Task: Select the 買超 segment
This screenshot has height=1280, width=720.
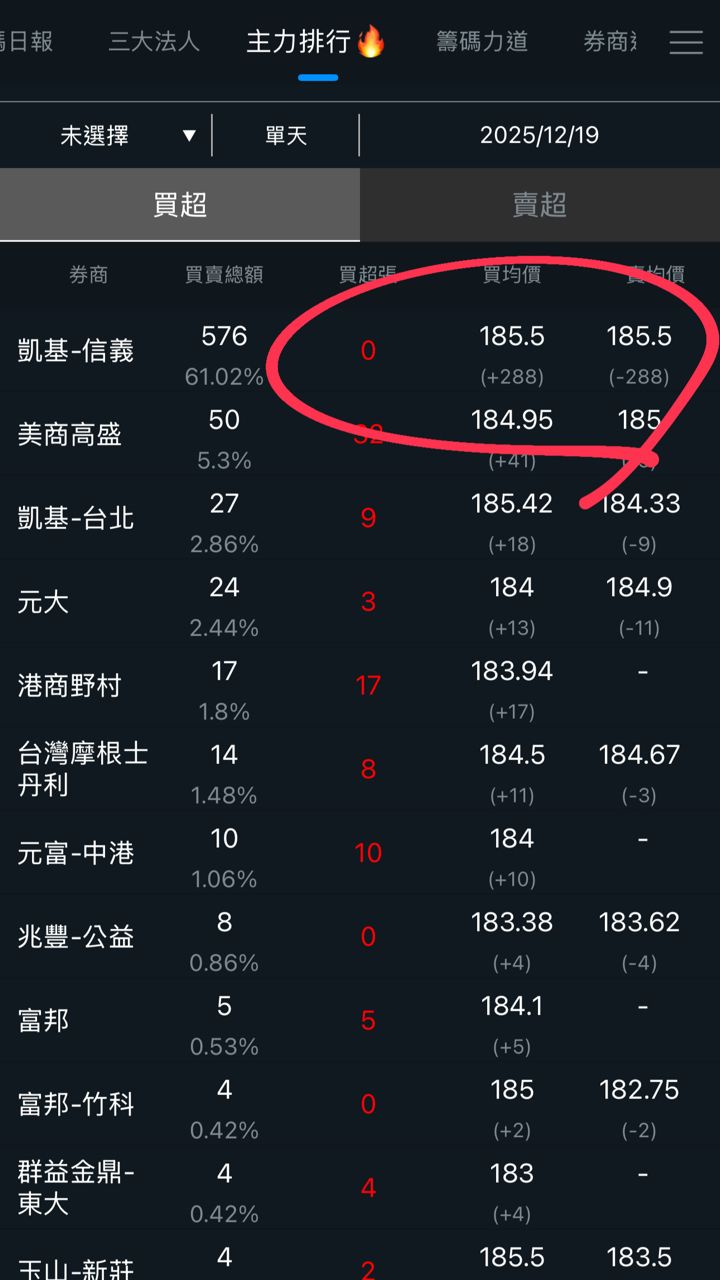Action: (180, 205)
